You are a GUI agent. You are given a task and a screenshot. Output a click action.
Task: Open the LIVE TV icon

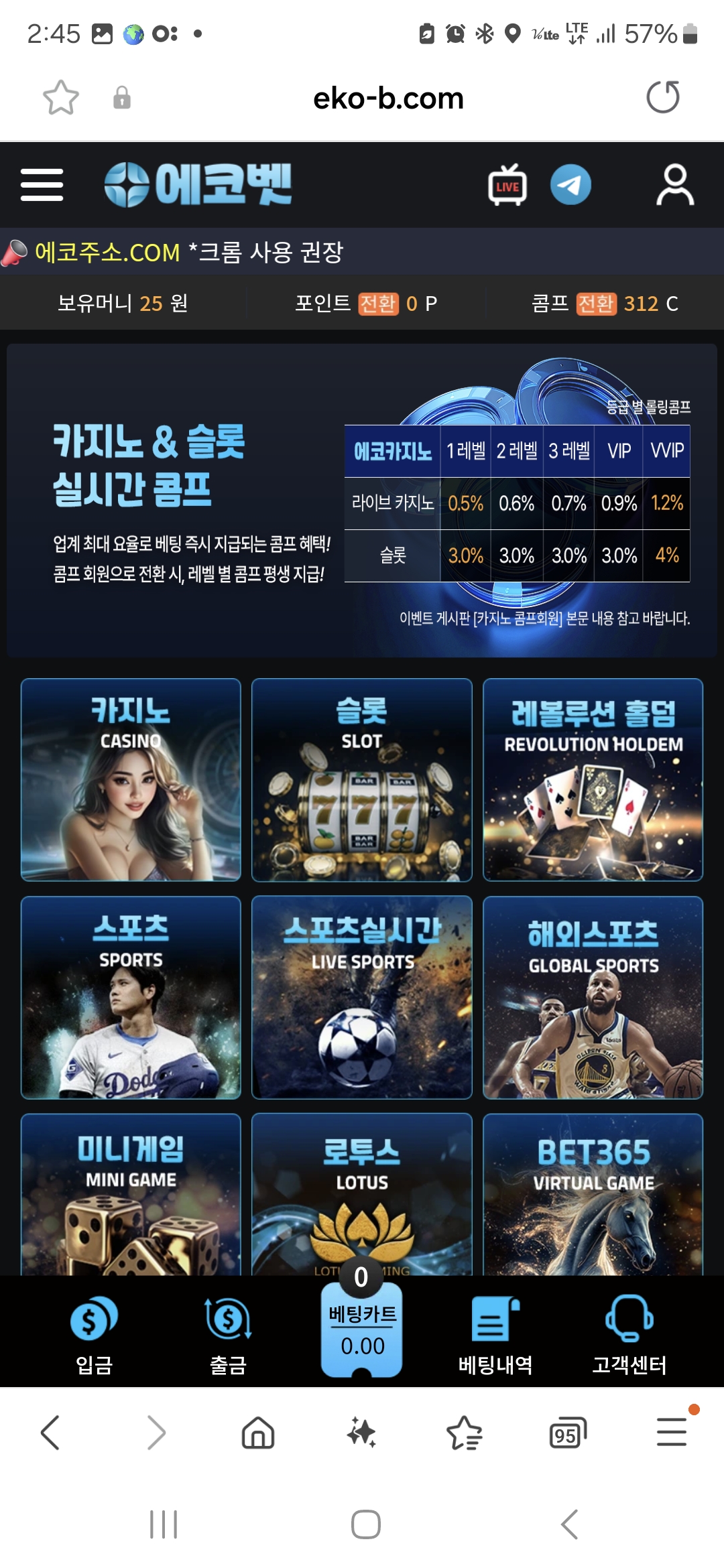point(507,185)
